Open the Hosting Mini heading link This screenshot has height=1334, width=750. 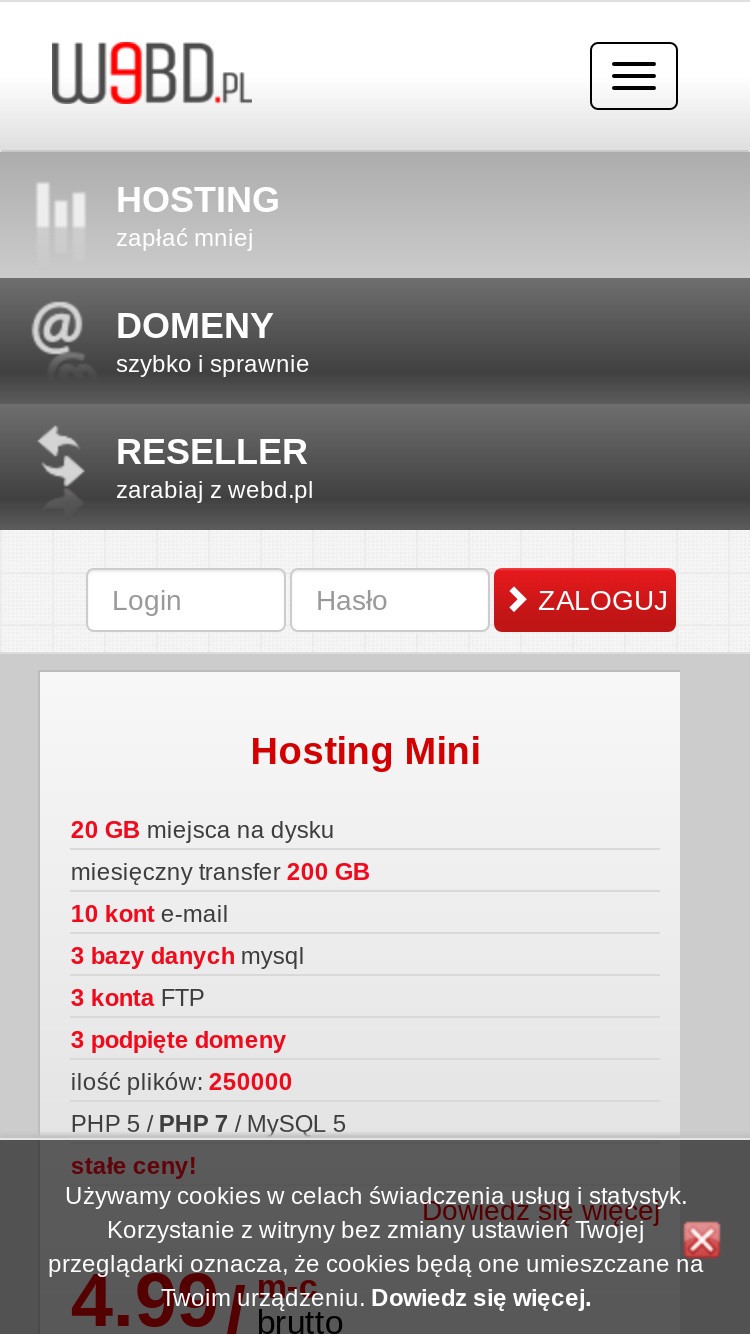pos(366,751)
